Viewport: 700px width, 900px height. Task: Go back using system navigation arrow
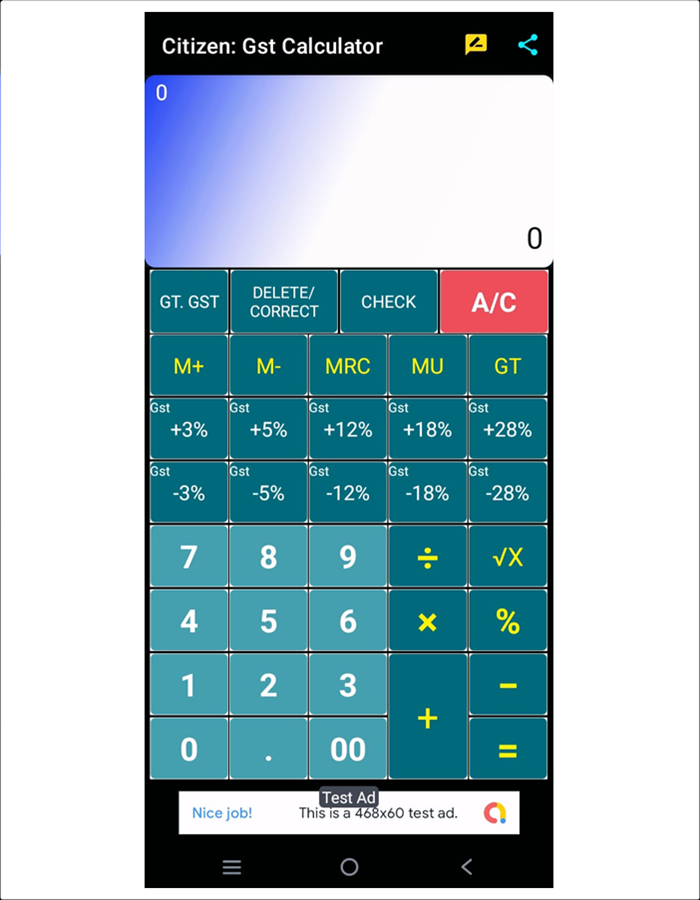click(466, 867)
